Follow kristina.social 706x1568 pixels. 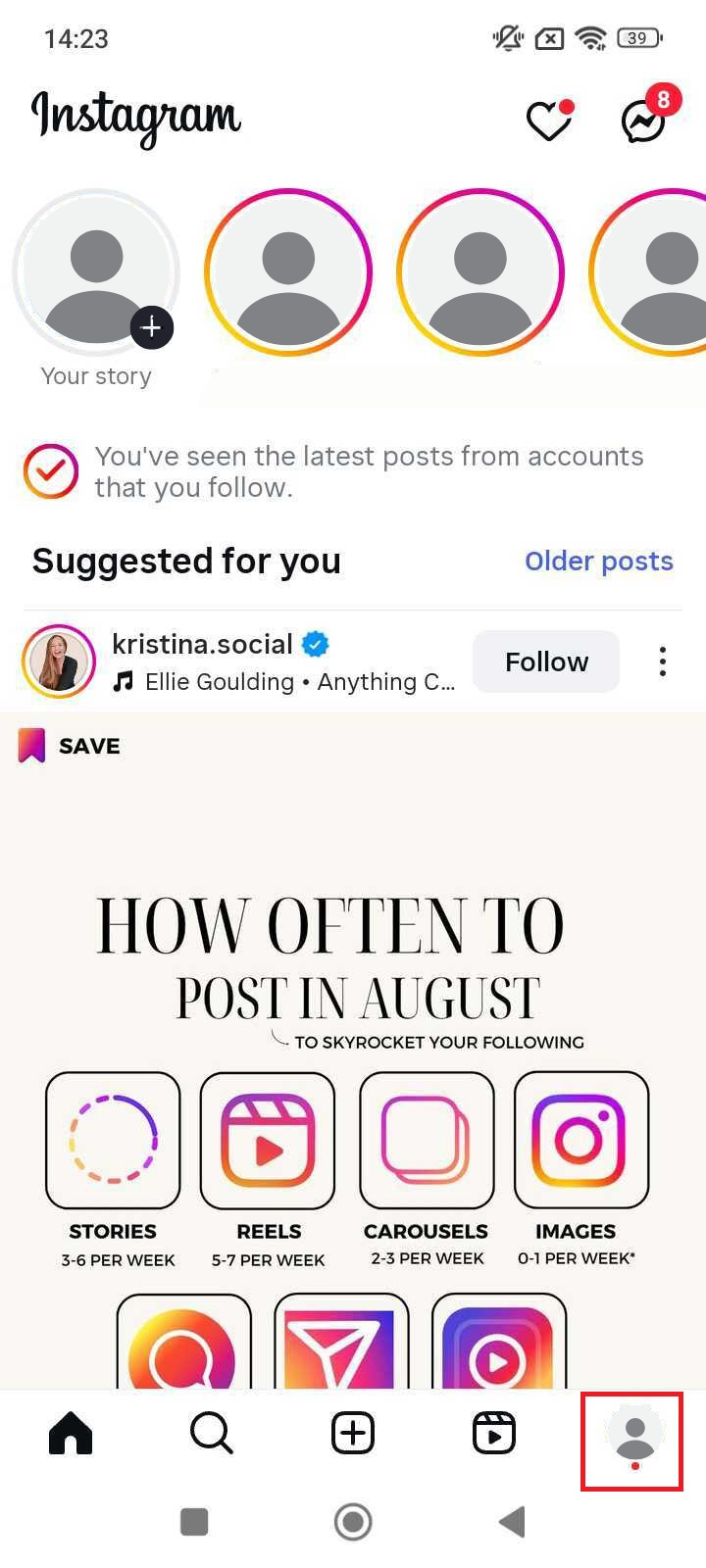click(545, 661)
